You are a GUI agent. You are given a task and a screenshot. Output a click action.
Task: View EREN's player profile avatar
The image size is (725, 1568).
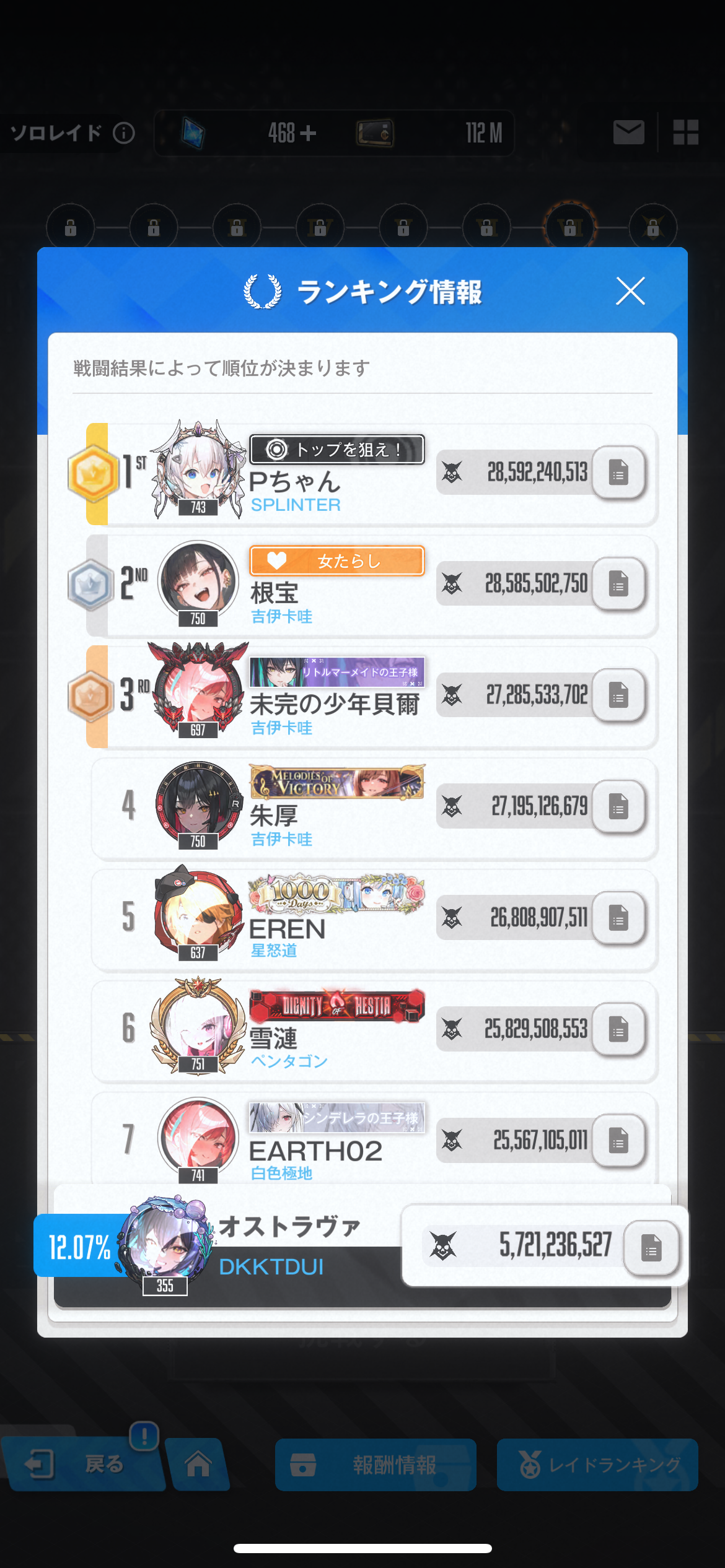[x=198, y=913]
